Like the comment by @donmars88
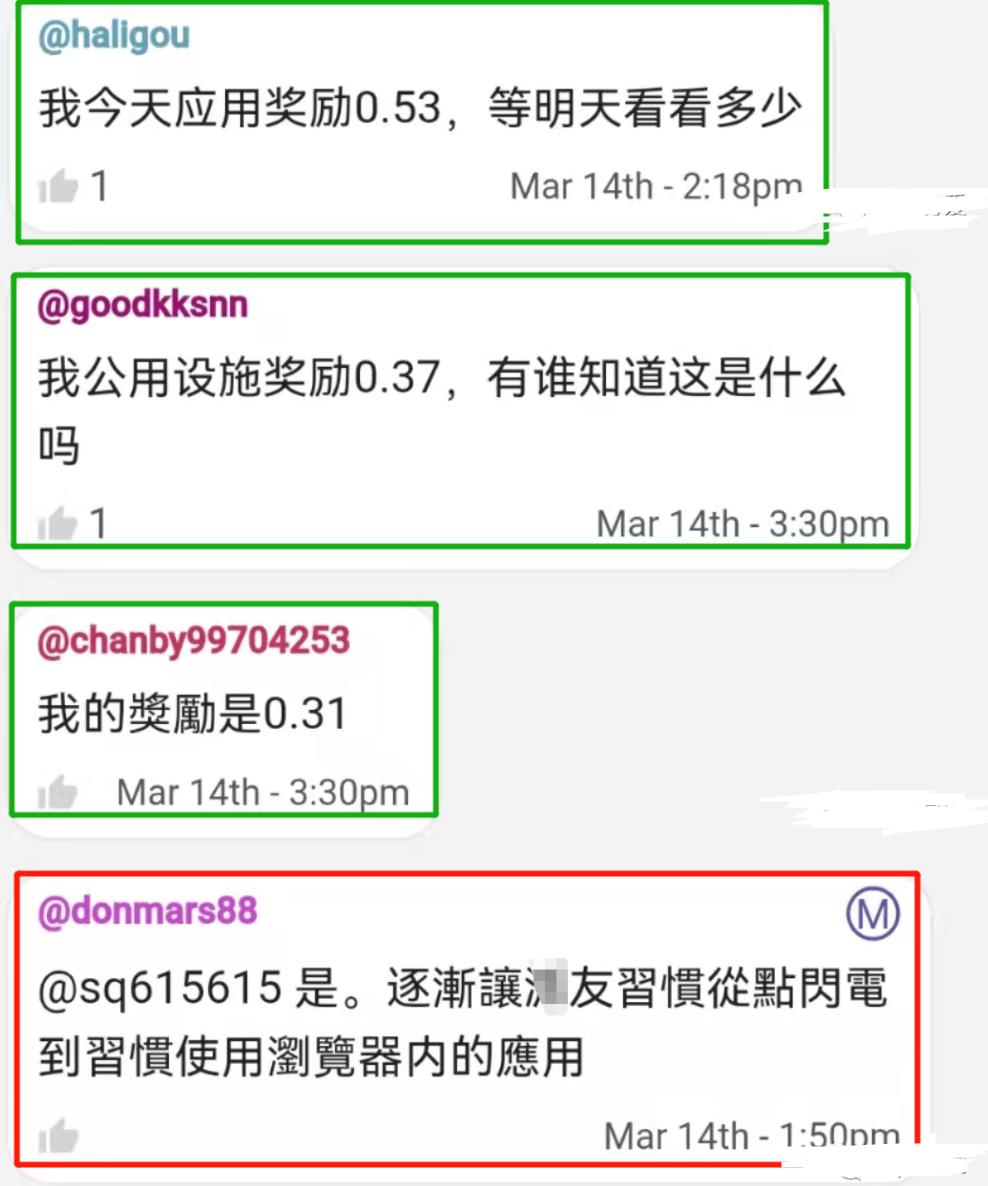 (58, 1136)
